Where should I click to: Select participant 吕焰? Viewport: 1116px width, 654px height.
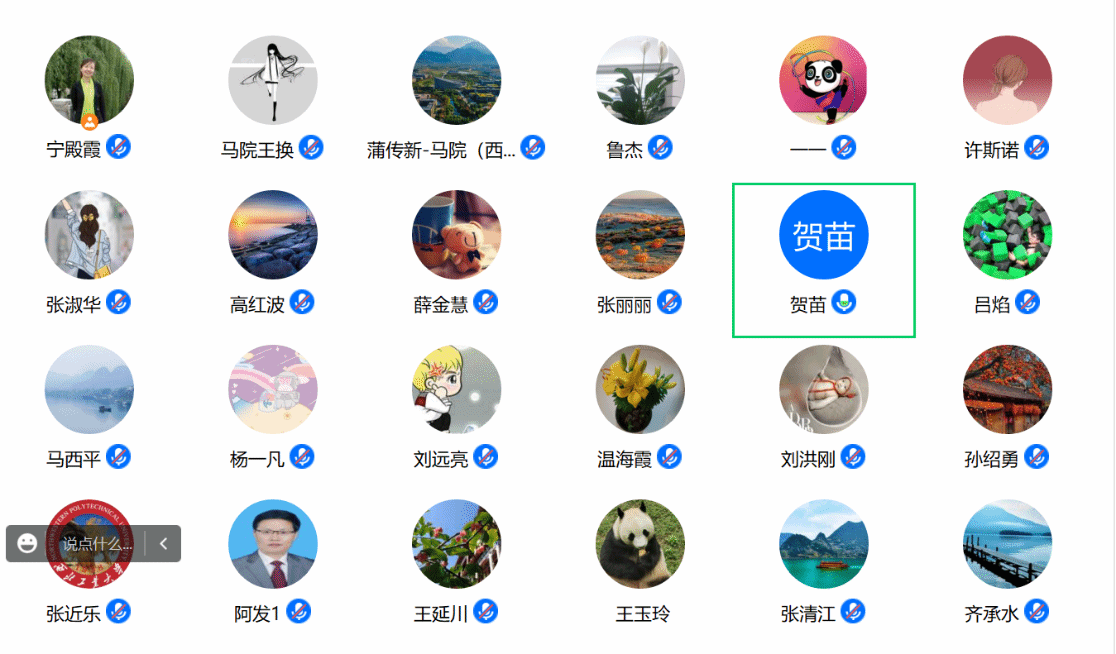pos(1007,235)
